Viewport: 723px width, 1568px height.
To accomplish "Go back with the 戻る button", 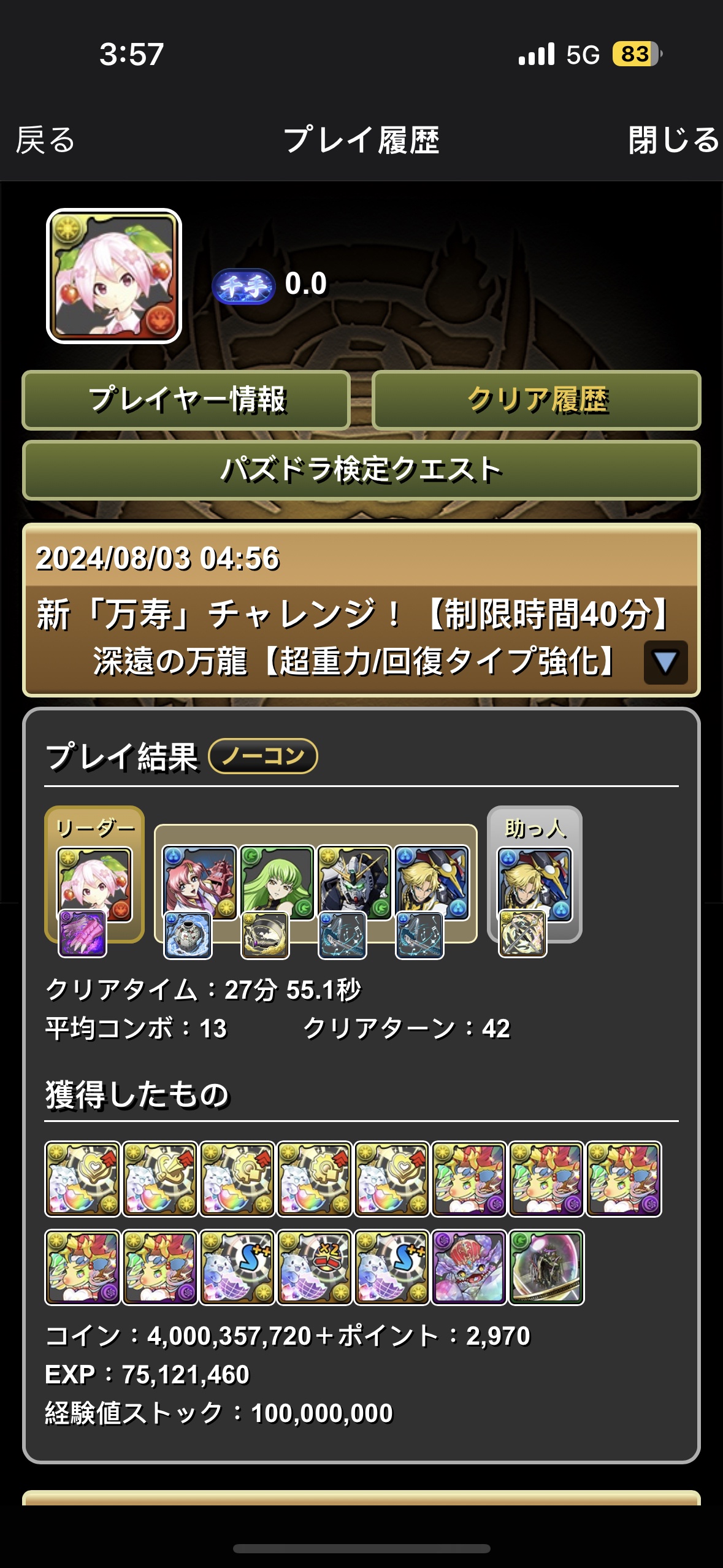I will tap(46, 140).
